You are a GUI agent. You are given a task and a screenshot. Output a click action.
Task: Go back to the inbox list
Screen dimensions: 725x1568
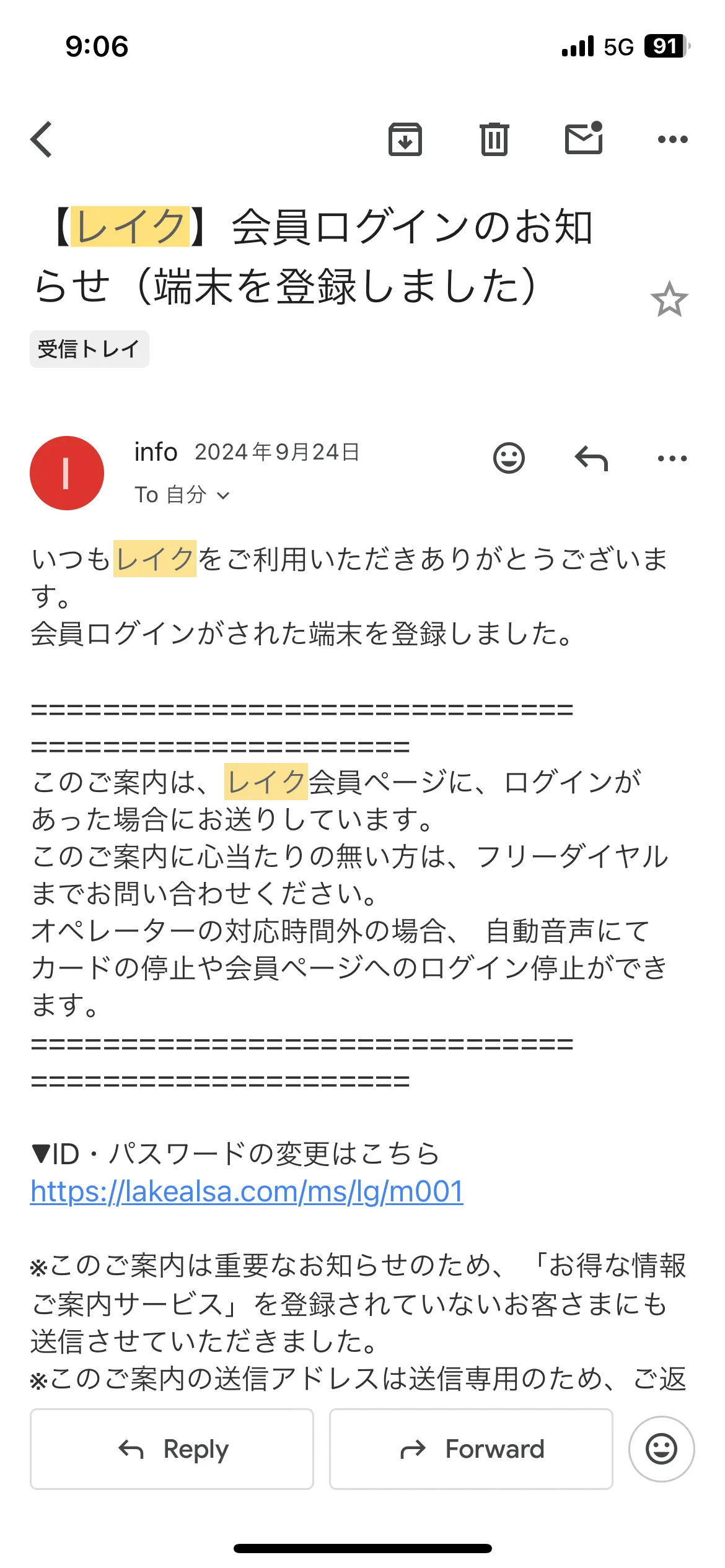tap(42, 139)
